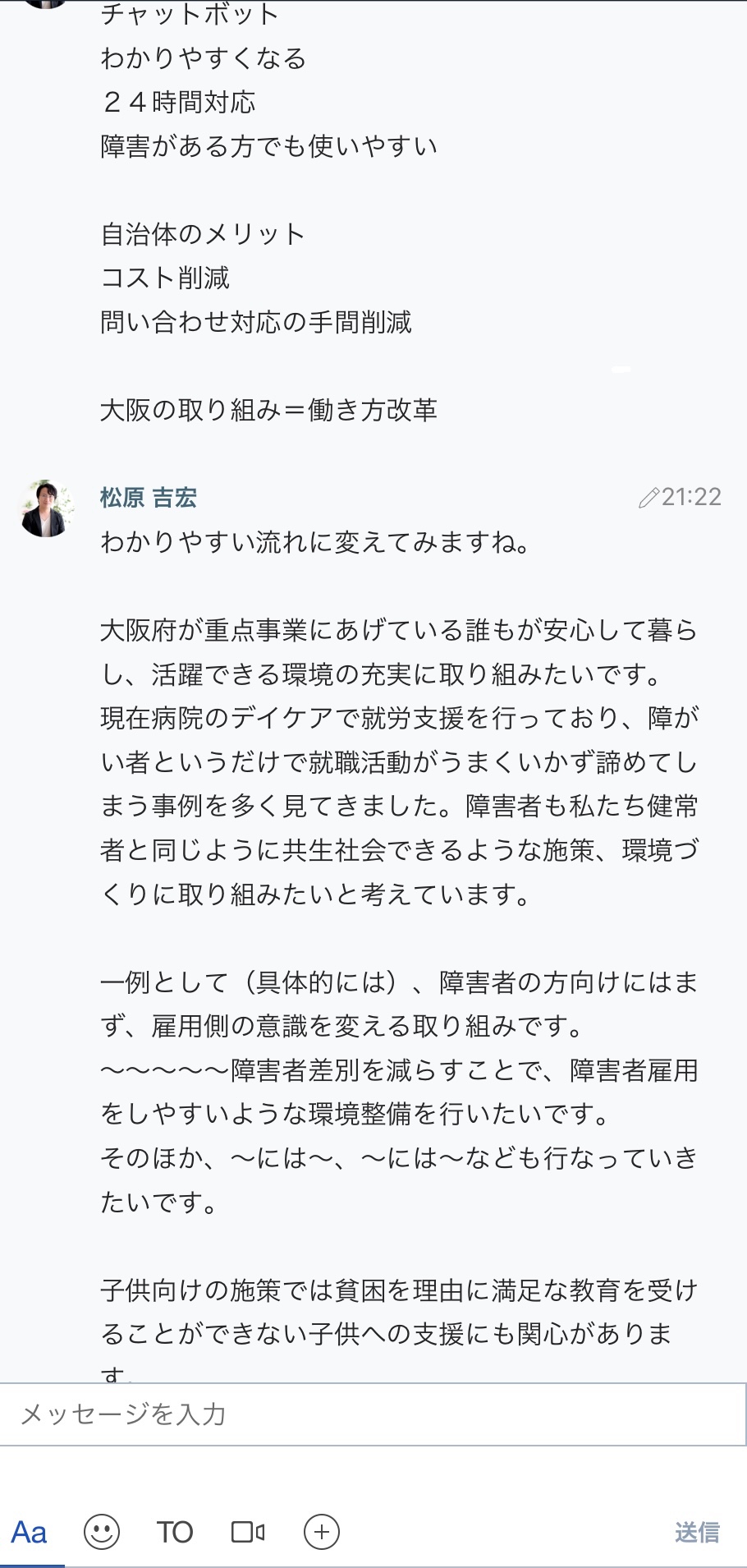The height and width of the screenshot is (1568, 747).
Task: Open the plus attachment menu
Action: coord(322,1532)
